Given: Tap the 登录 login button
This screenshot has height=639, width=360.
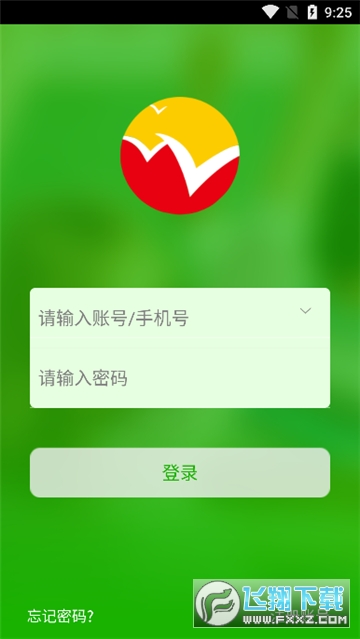Looking at the screenshot, I should (180, 473).
